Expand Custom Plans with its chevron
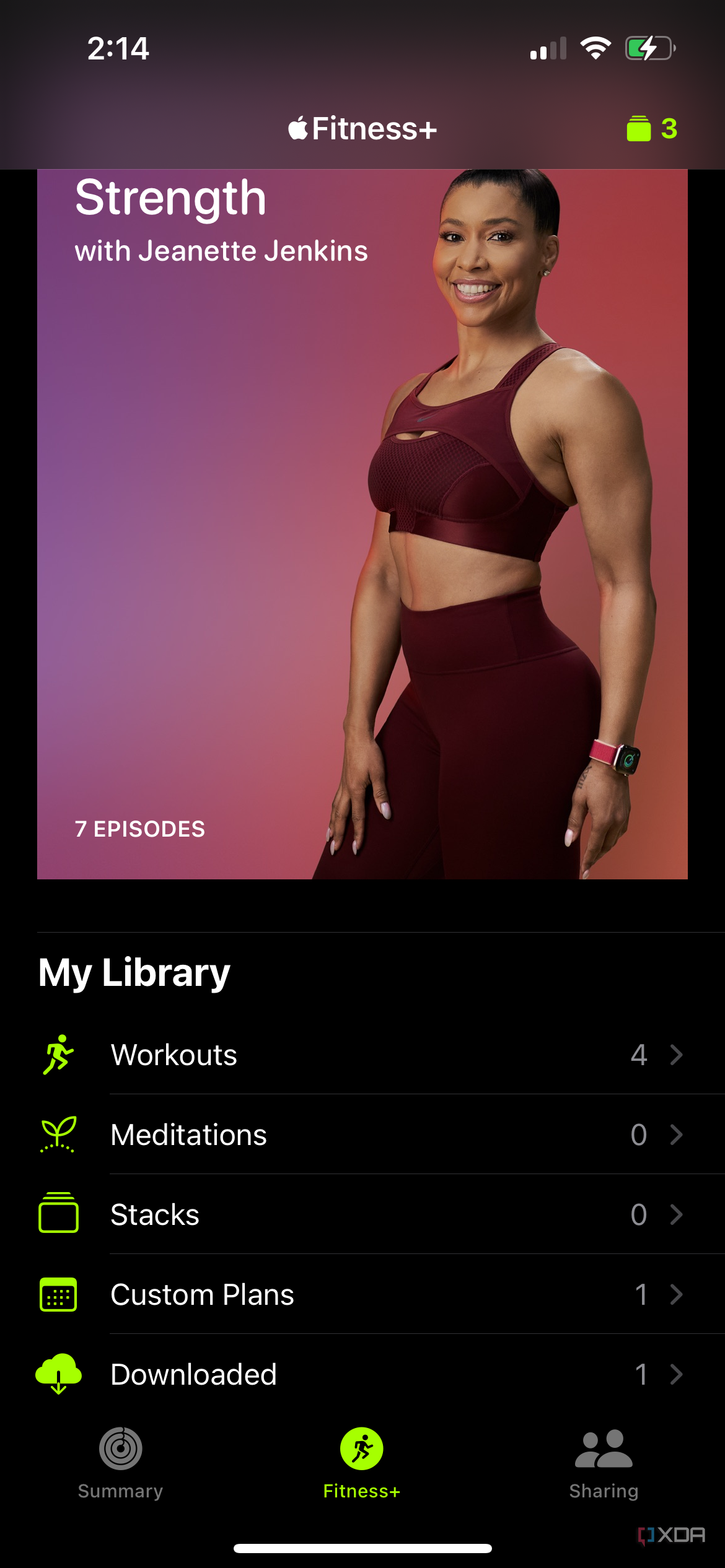 tap(677, 1294)
